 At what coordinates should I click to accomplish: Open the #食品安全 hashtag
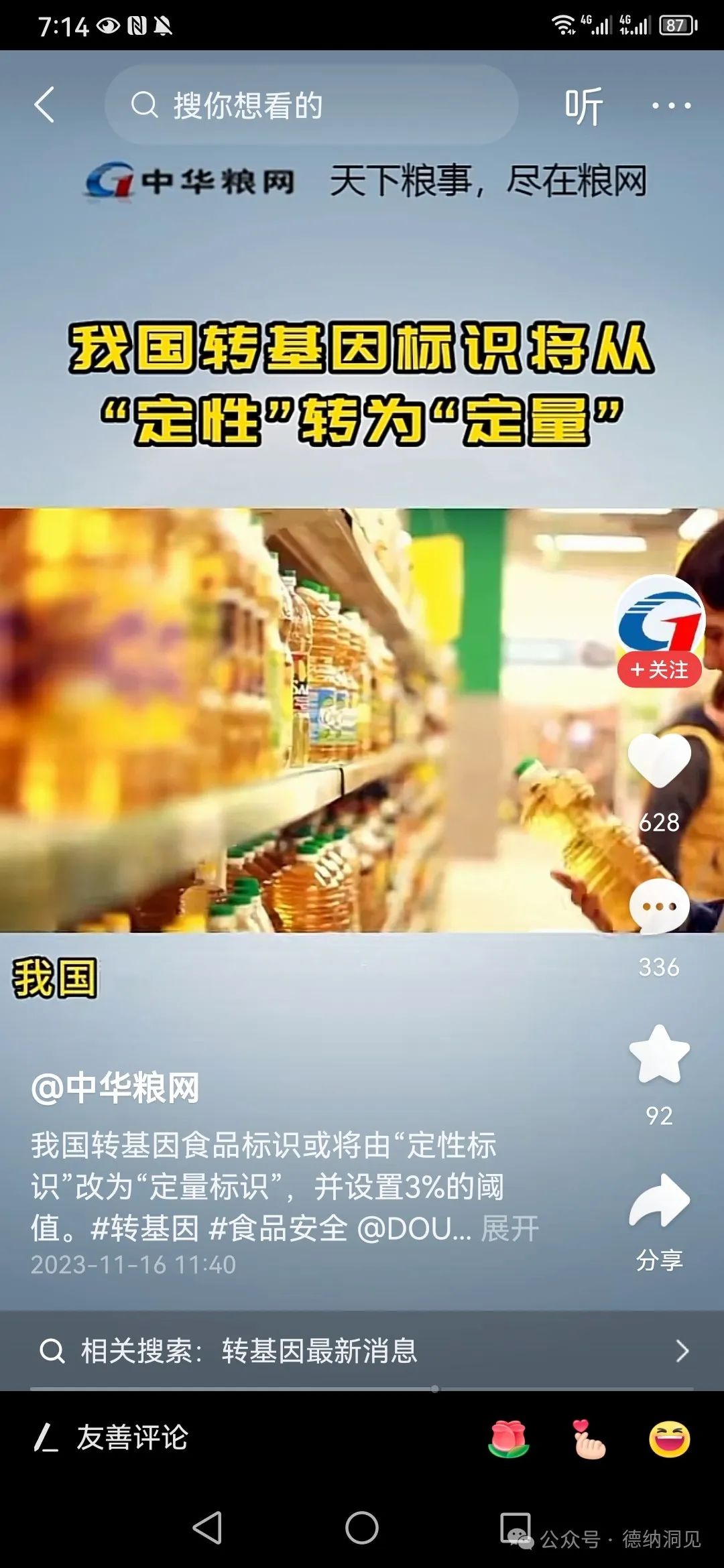point(278,1229)
